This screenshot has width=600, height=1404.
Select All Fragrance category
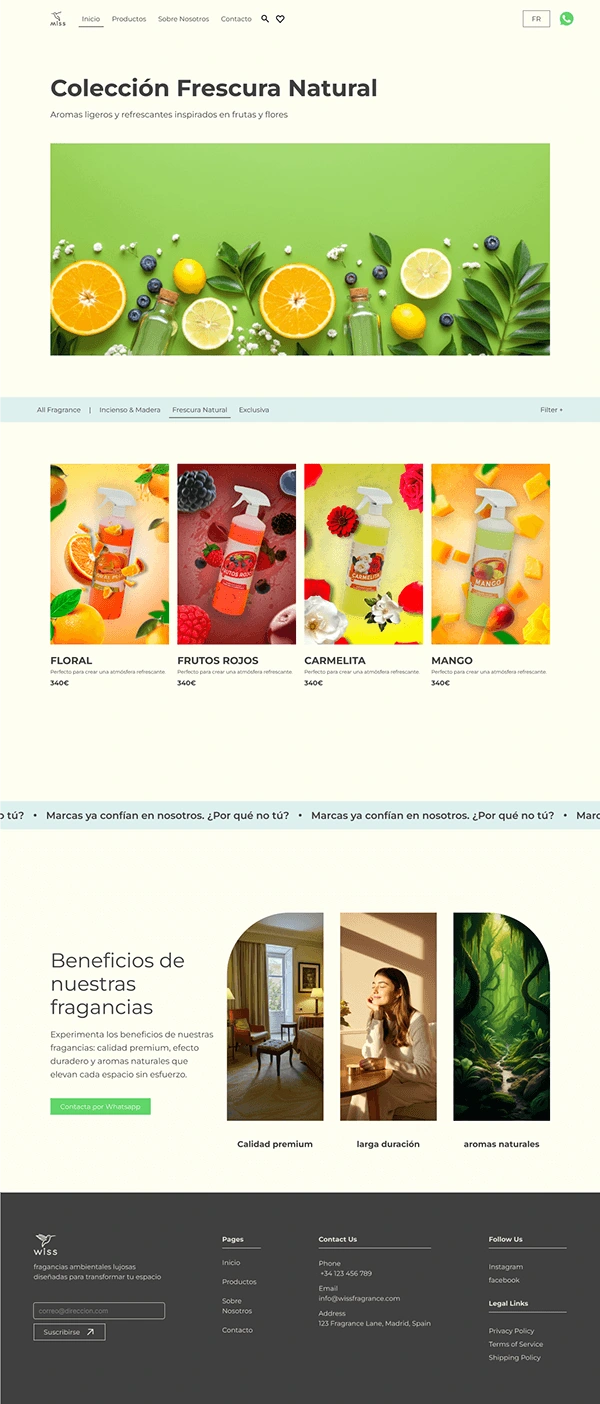(59, 410)
